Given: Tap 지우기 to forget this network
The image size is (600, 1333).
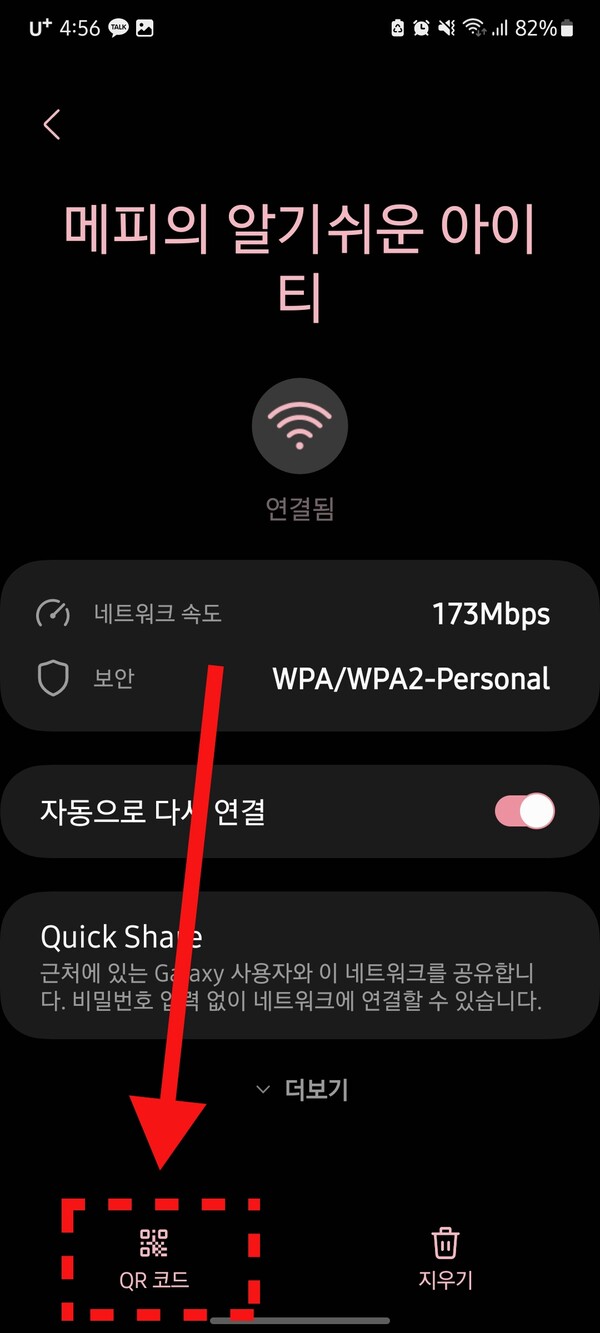Looking at the screenshot, I should click(445, 1258).
